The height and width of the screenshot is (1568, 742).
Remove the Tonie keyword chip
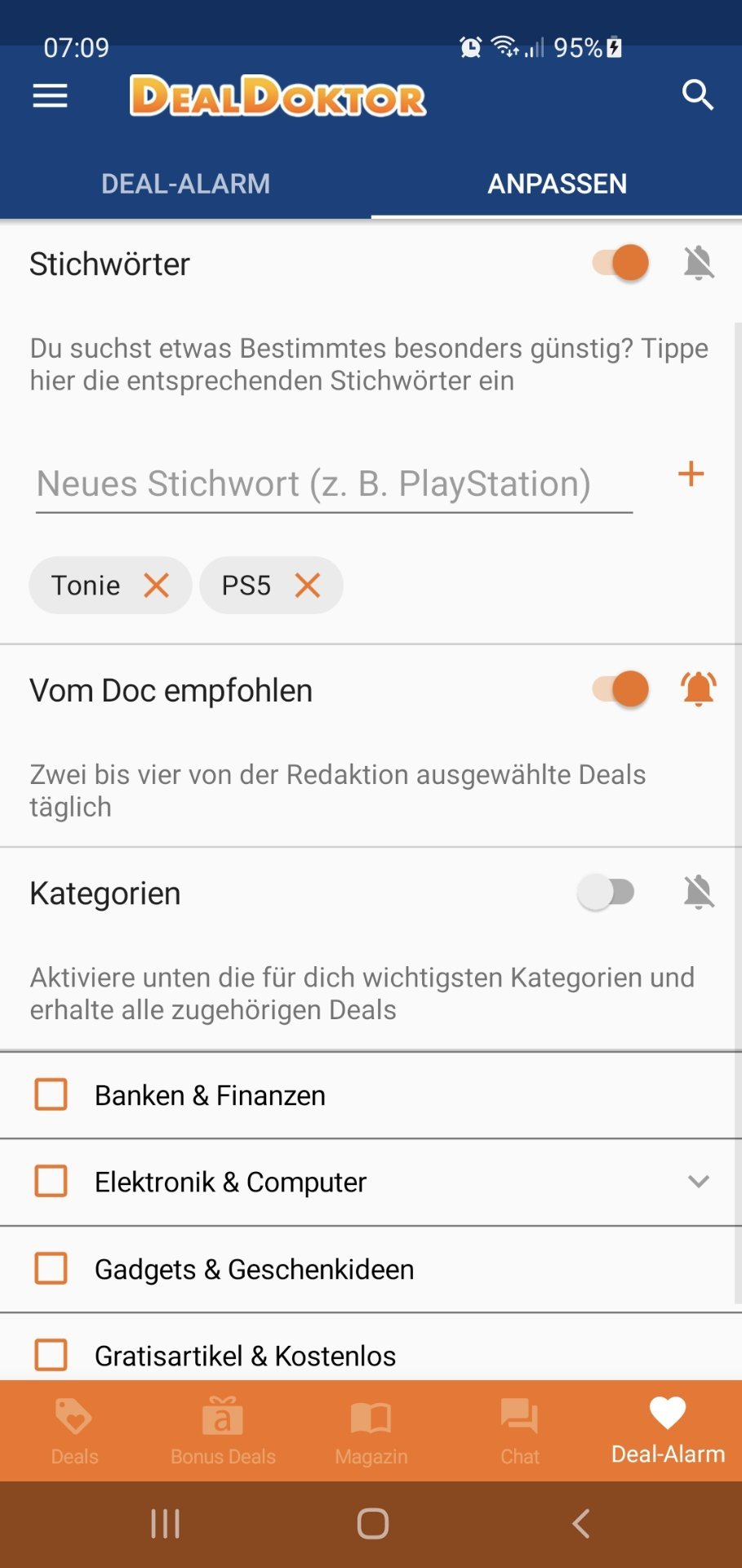156,586
